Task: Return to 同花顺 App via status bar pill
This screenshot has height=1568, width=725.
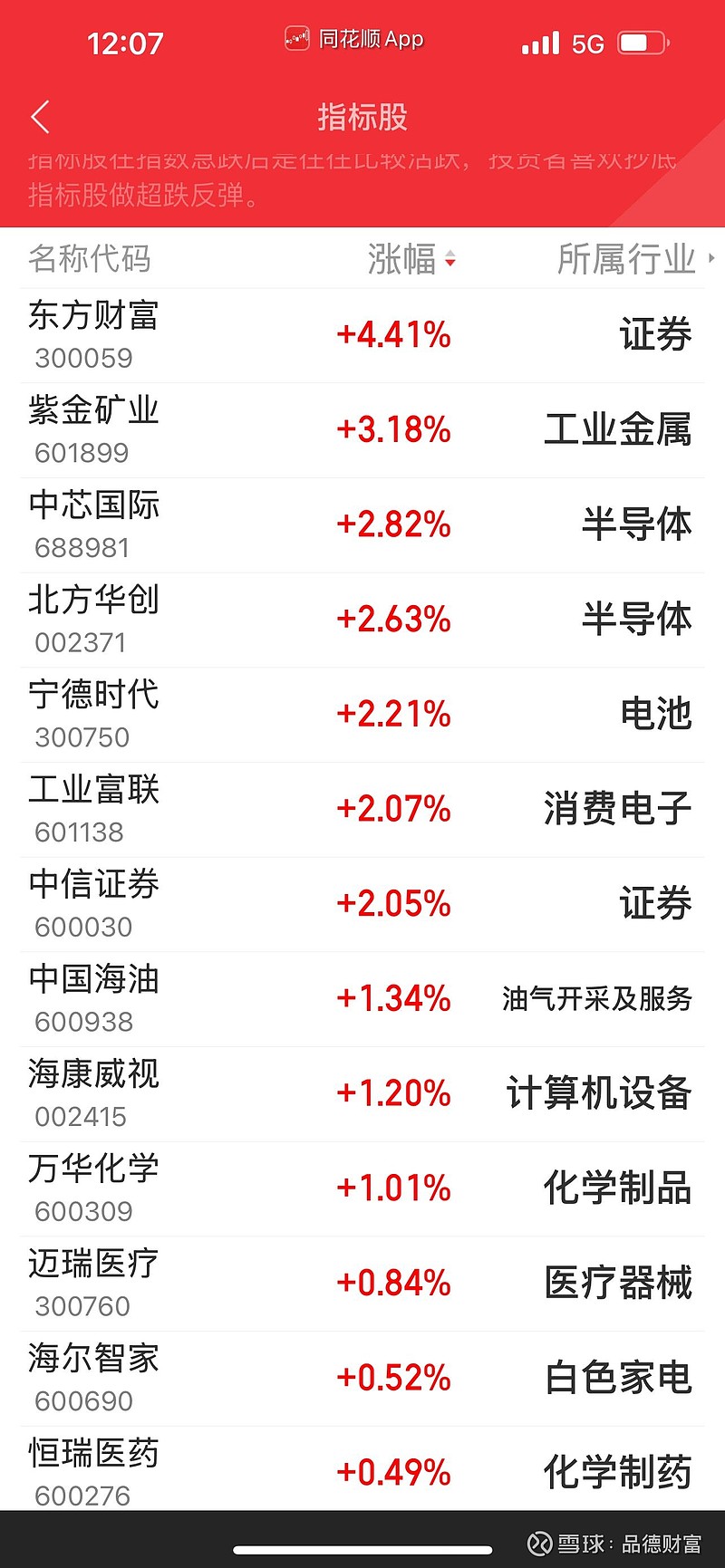Action: pyautogui.click(x=354, y=39)
